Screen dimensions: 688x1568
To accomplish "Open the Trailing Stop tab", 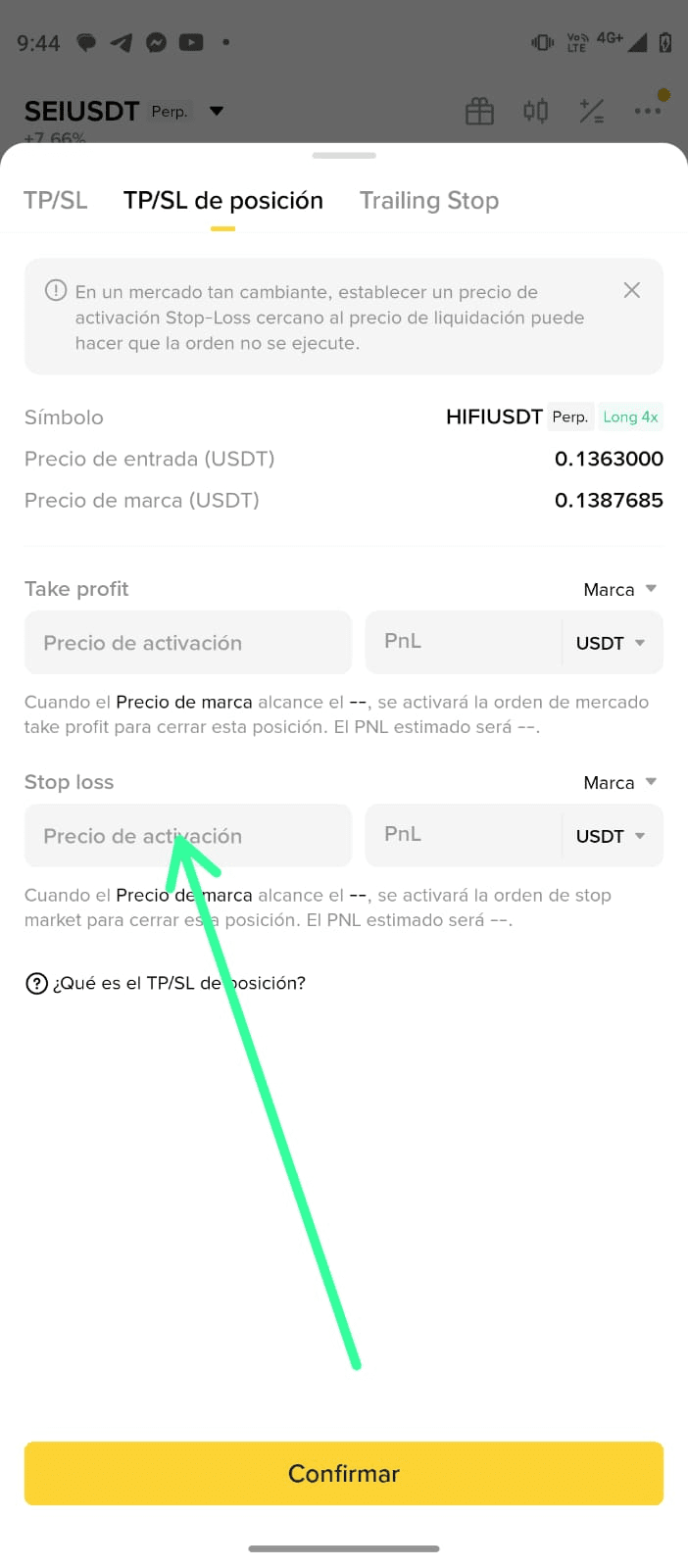I will (428, 201).
